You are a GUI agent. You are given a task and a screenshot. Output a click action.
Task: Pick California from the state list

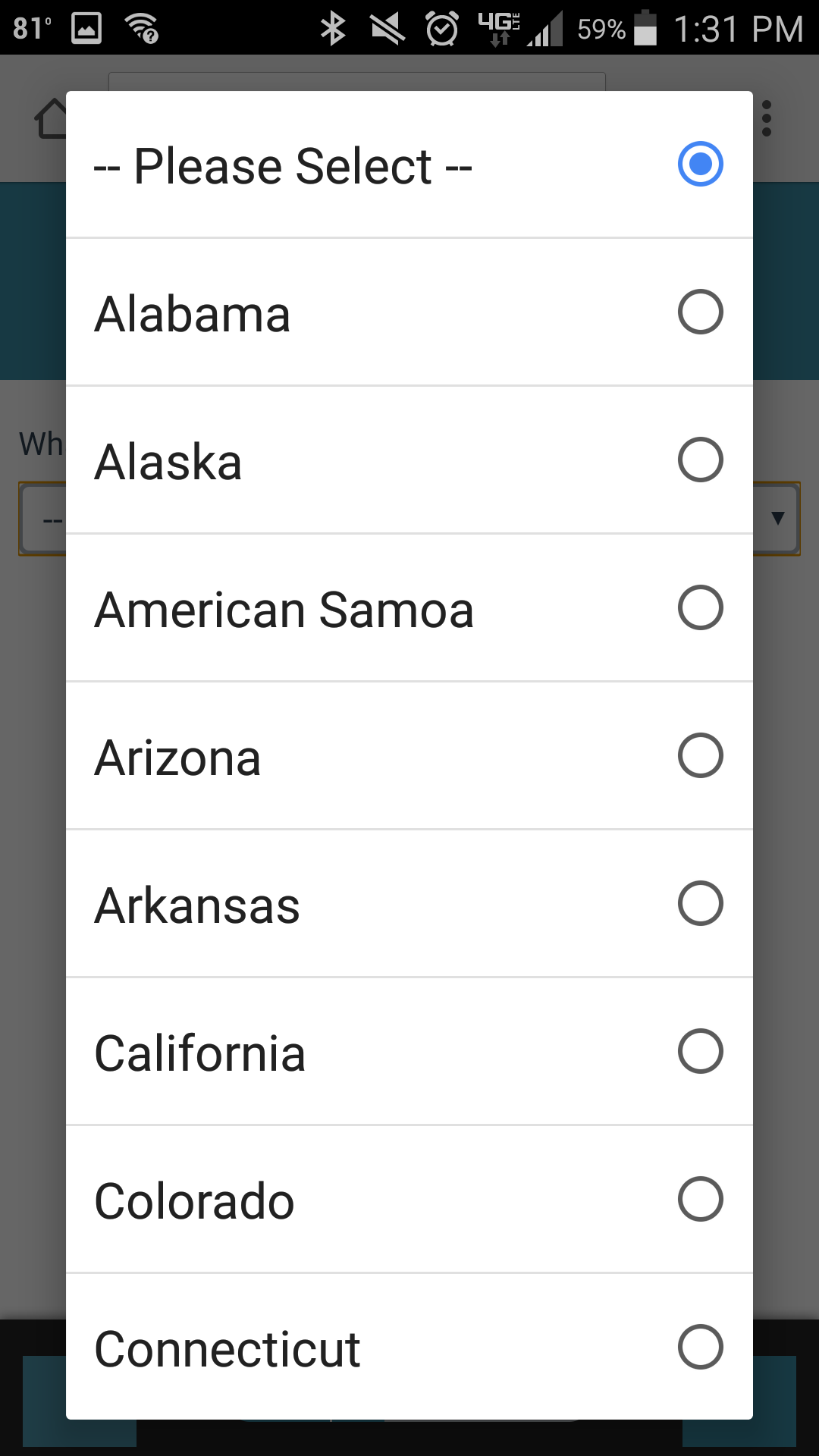point(409,1052)
